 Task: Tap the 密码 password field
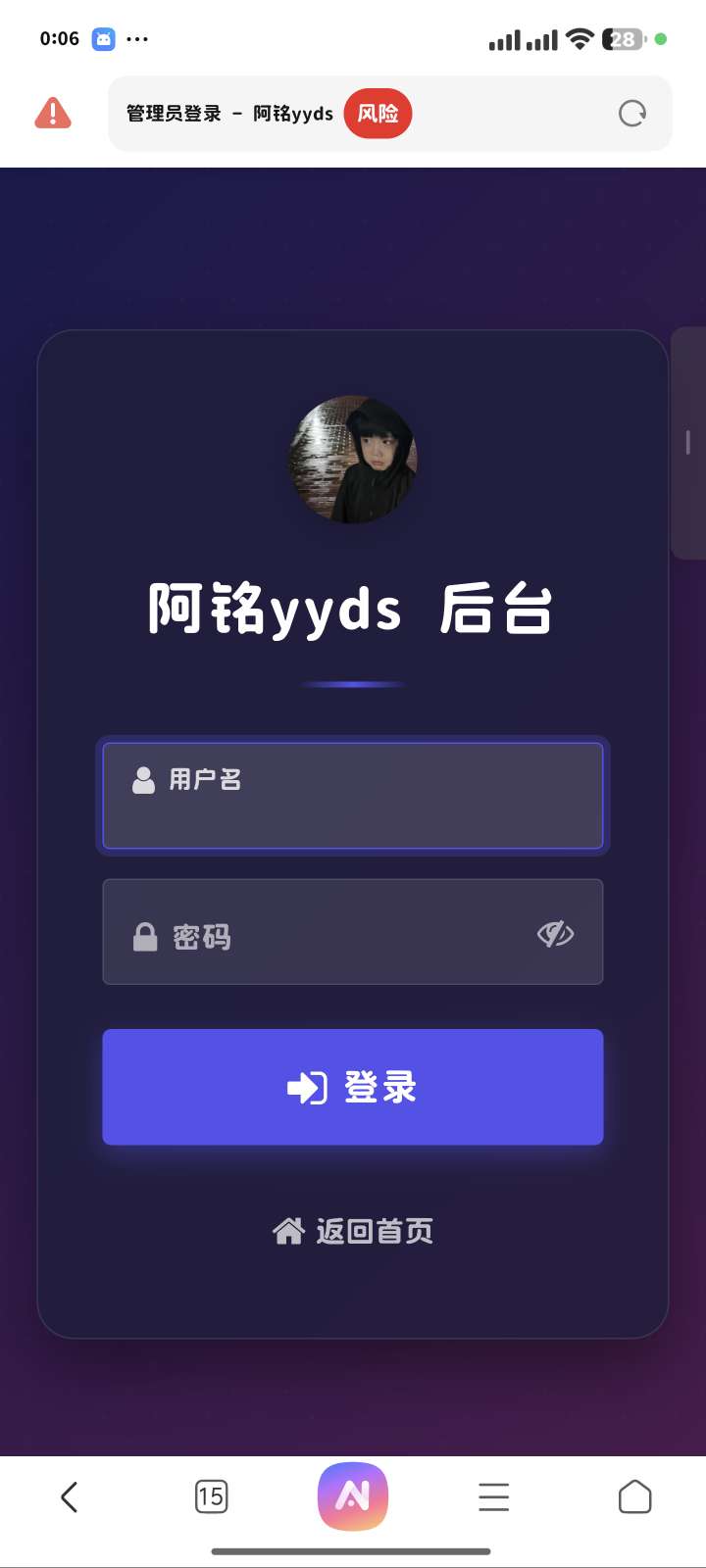(324, 932)
